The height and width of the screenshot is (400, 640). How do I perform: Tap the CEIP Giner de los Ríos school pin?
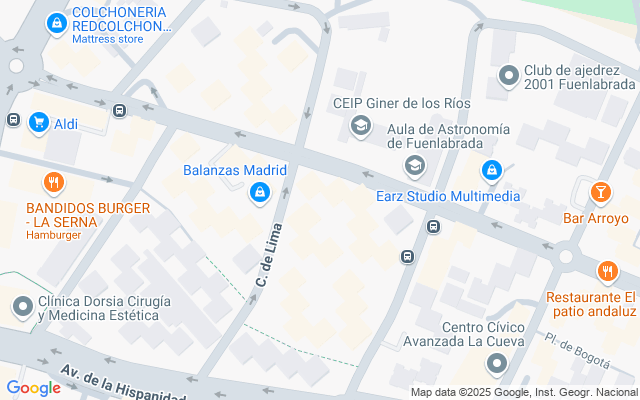point(361,126)
